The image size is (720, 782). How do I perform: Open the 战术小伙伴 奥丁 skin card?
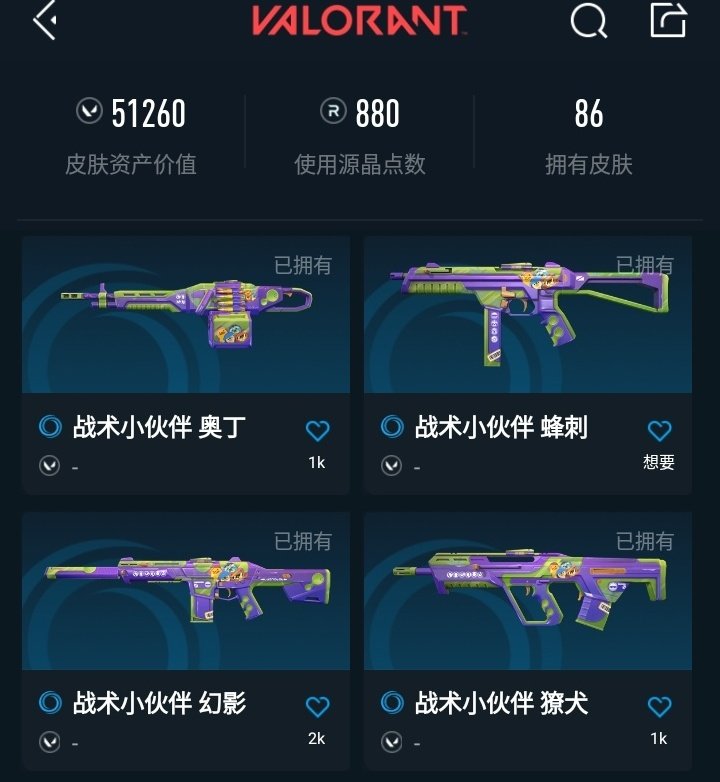coord(186,316)
